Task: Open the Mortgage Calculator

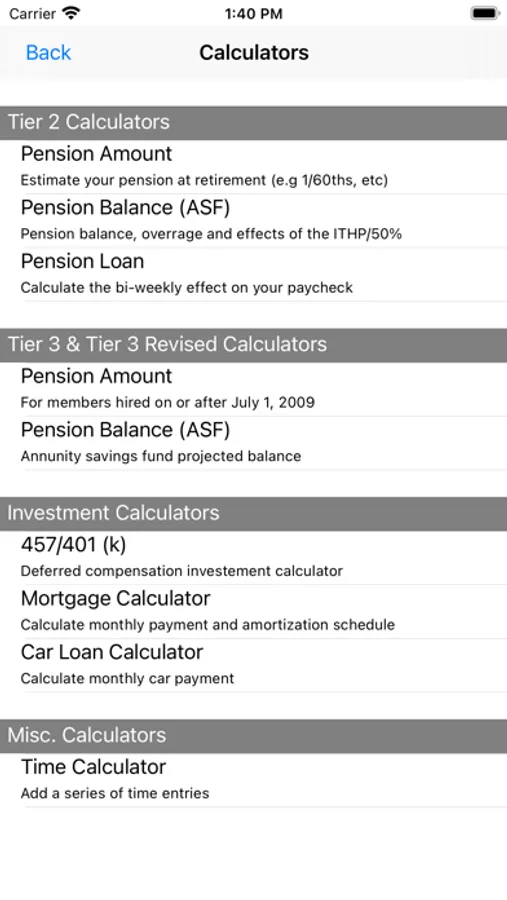Action: point(253,612)
